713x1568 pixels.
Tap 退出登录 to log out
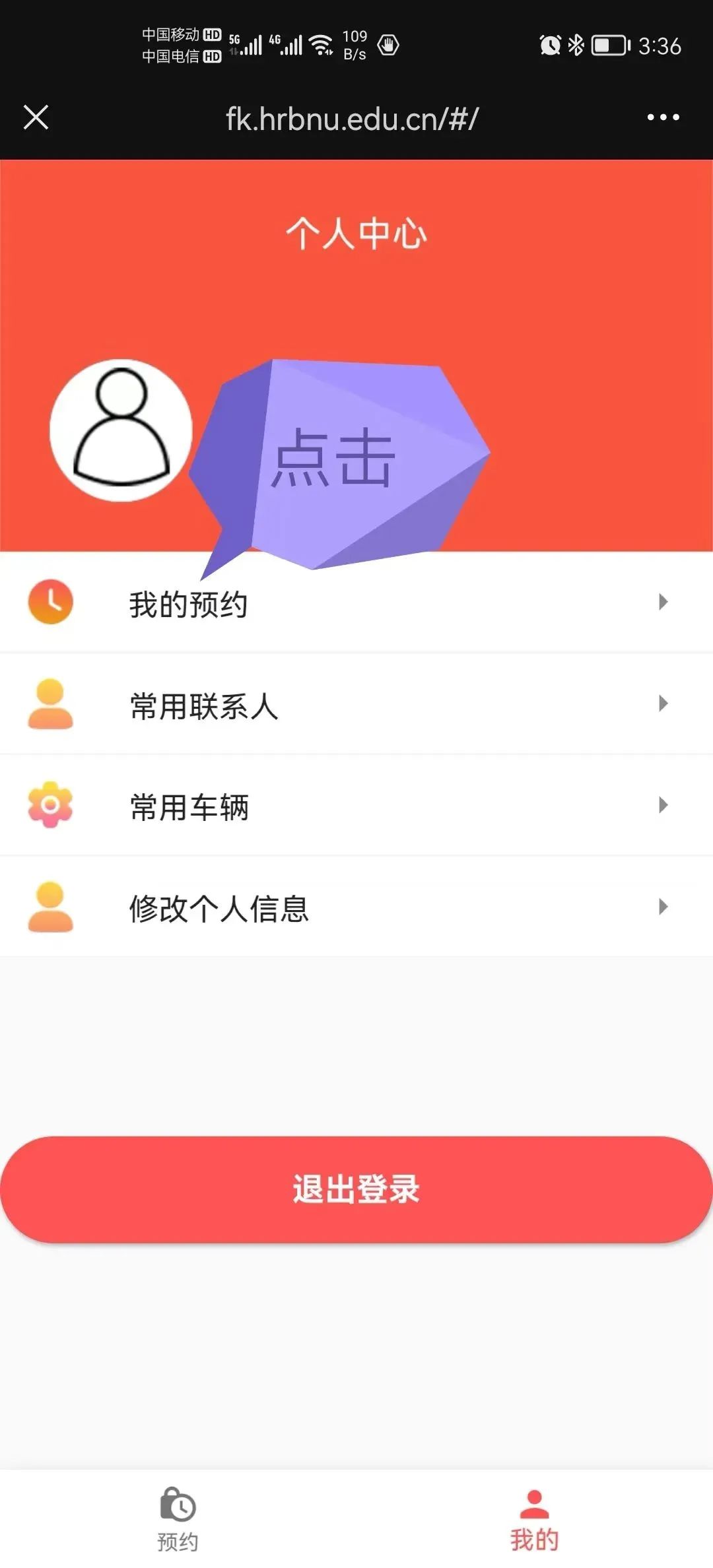click(356, 1189)
